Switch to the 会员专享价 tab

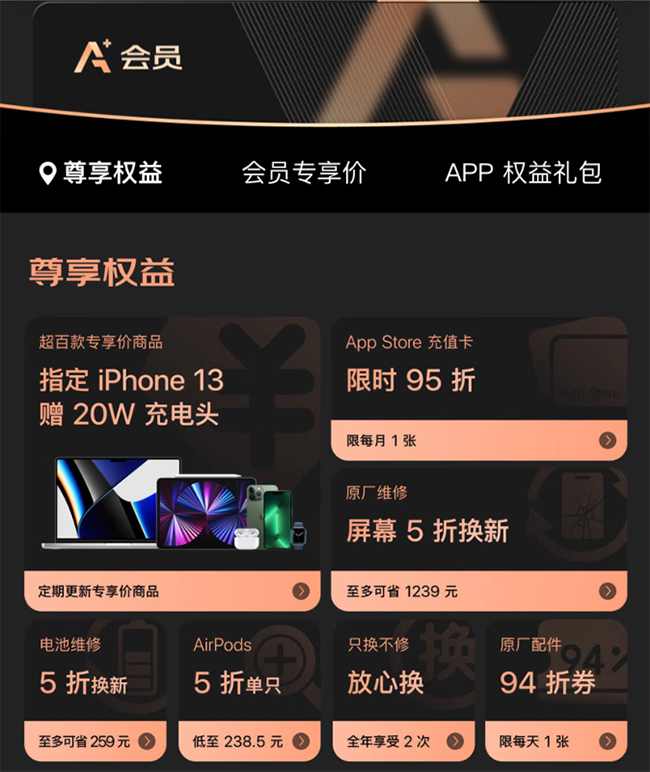303,173
